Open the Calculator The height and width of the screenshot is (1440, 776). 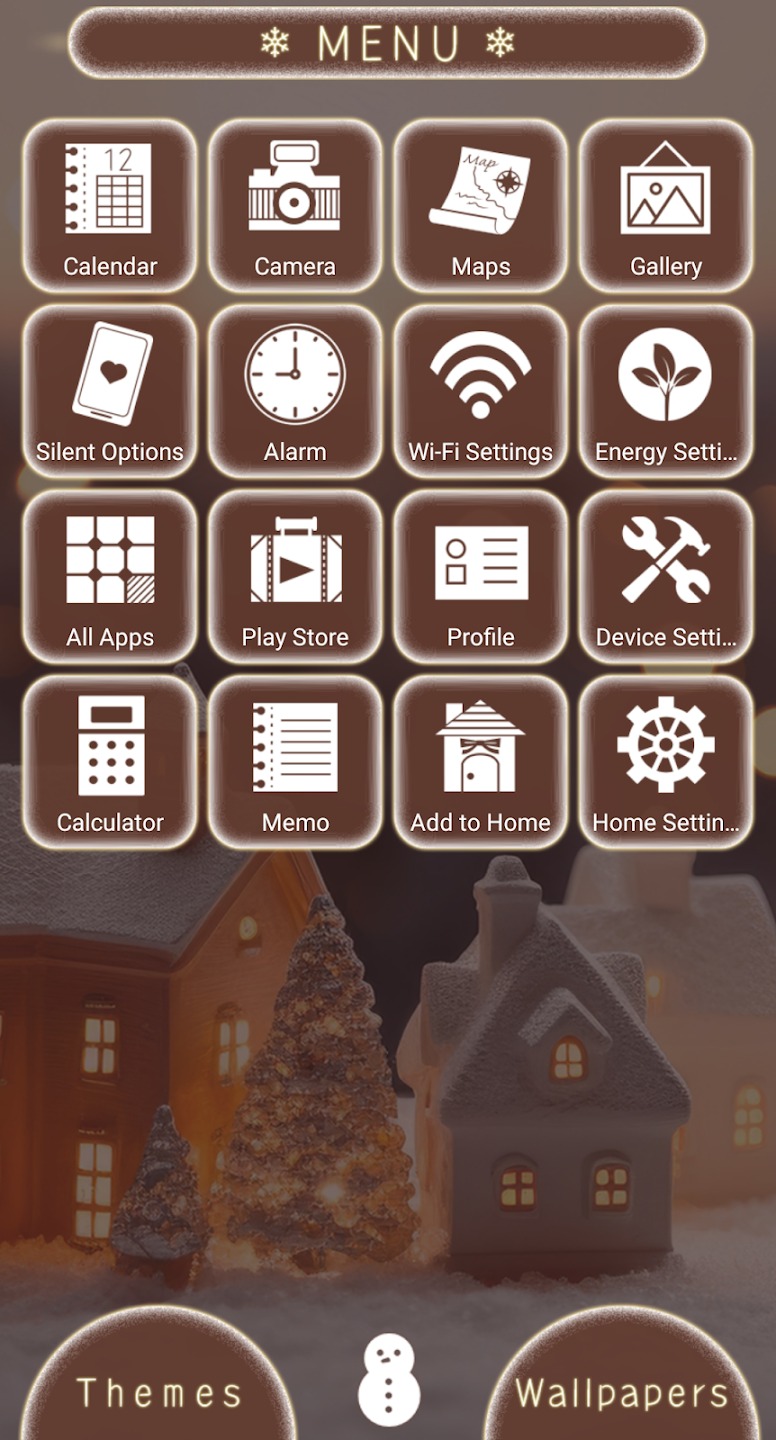[110, 762]
